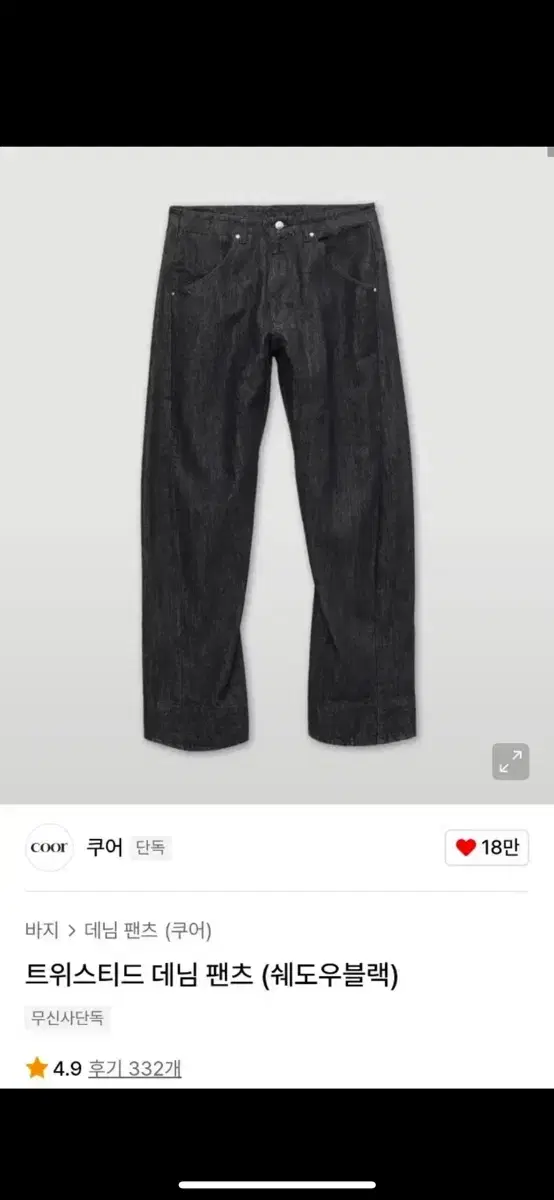
Task: Like the product with the heart button
Action: [x=487, y=848]
